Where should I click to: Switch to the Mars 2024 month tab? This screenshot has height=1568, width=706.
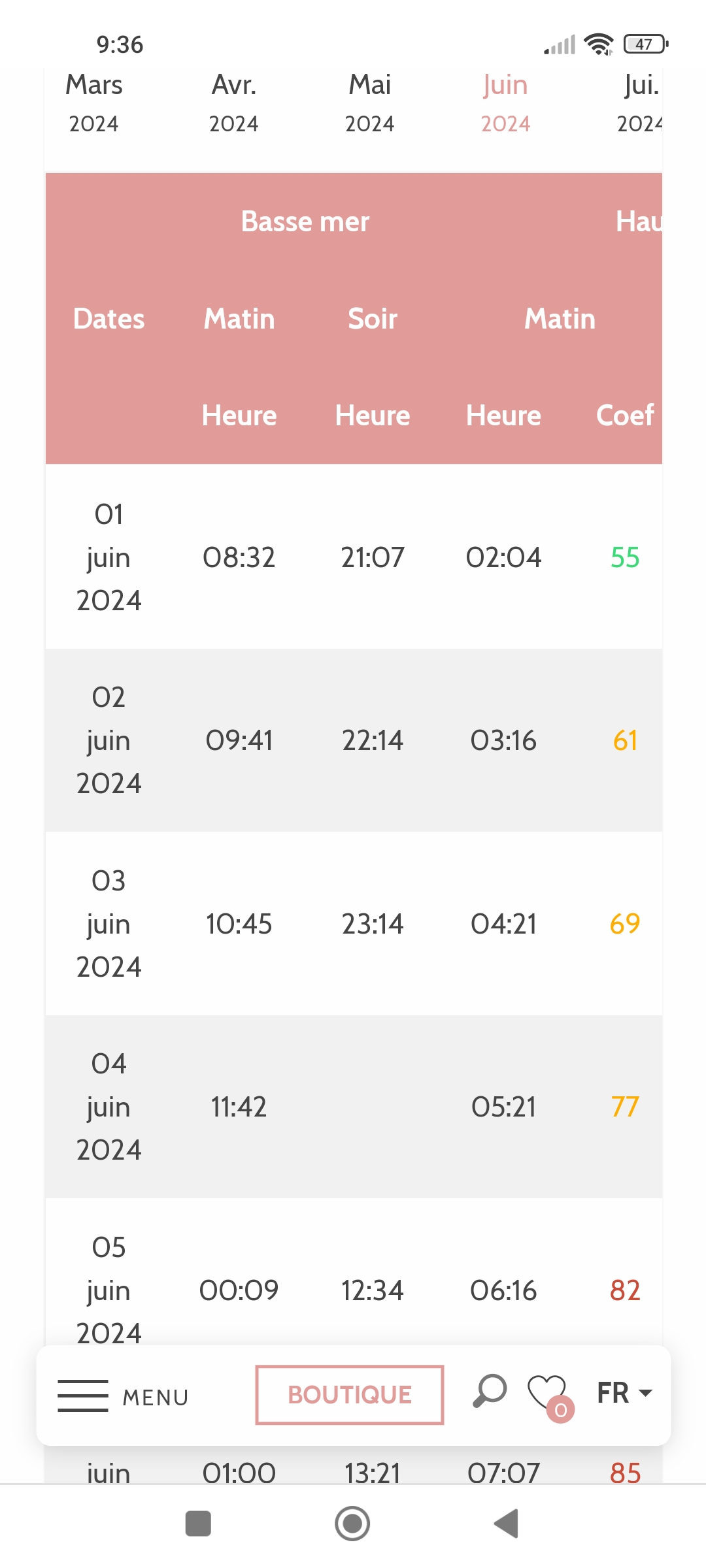point(94,103)
